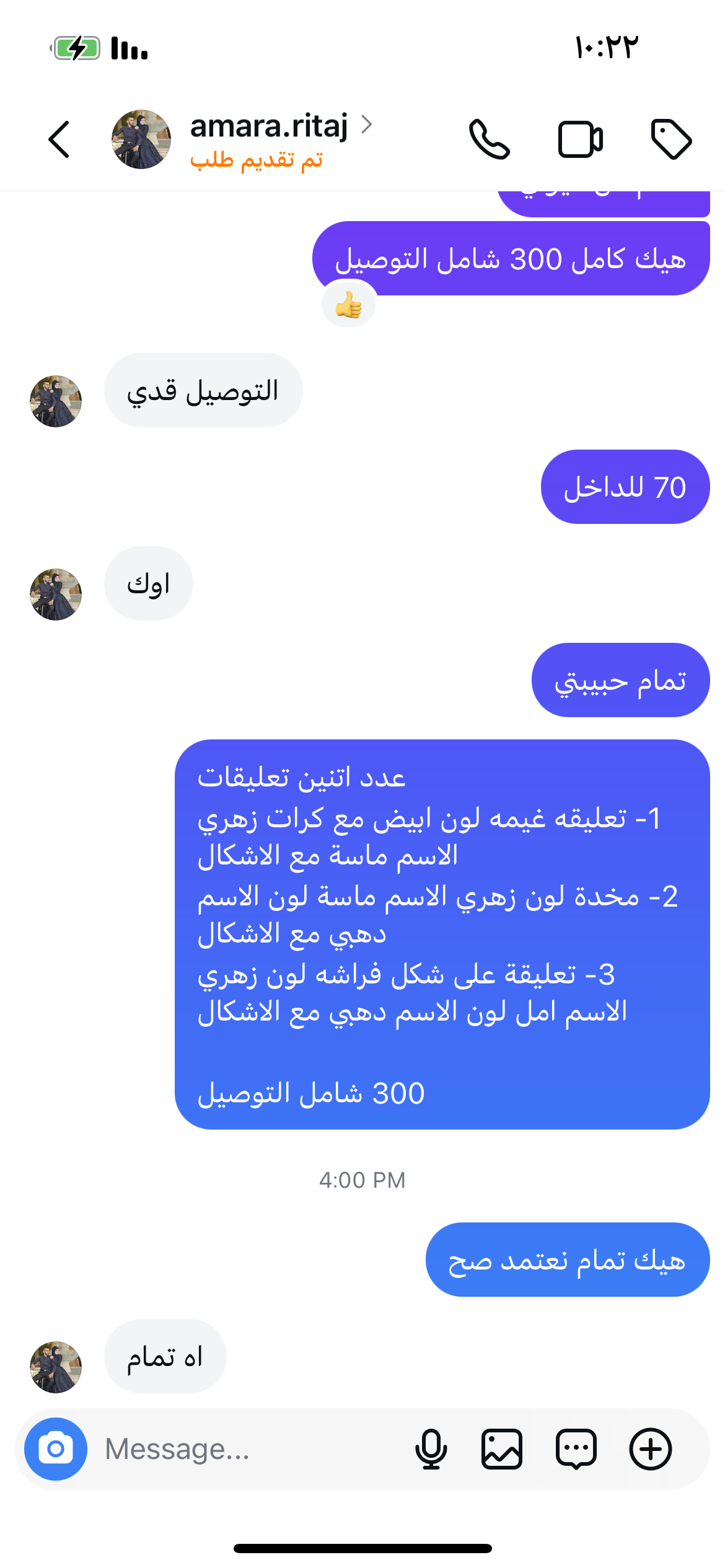Open the camera from the message bar
Viewport: 725px width, 1568px height.
click(56, 1449)
